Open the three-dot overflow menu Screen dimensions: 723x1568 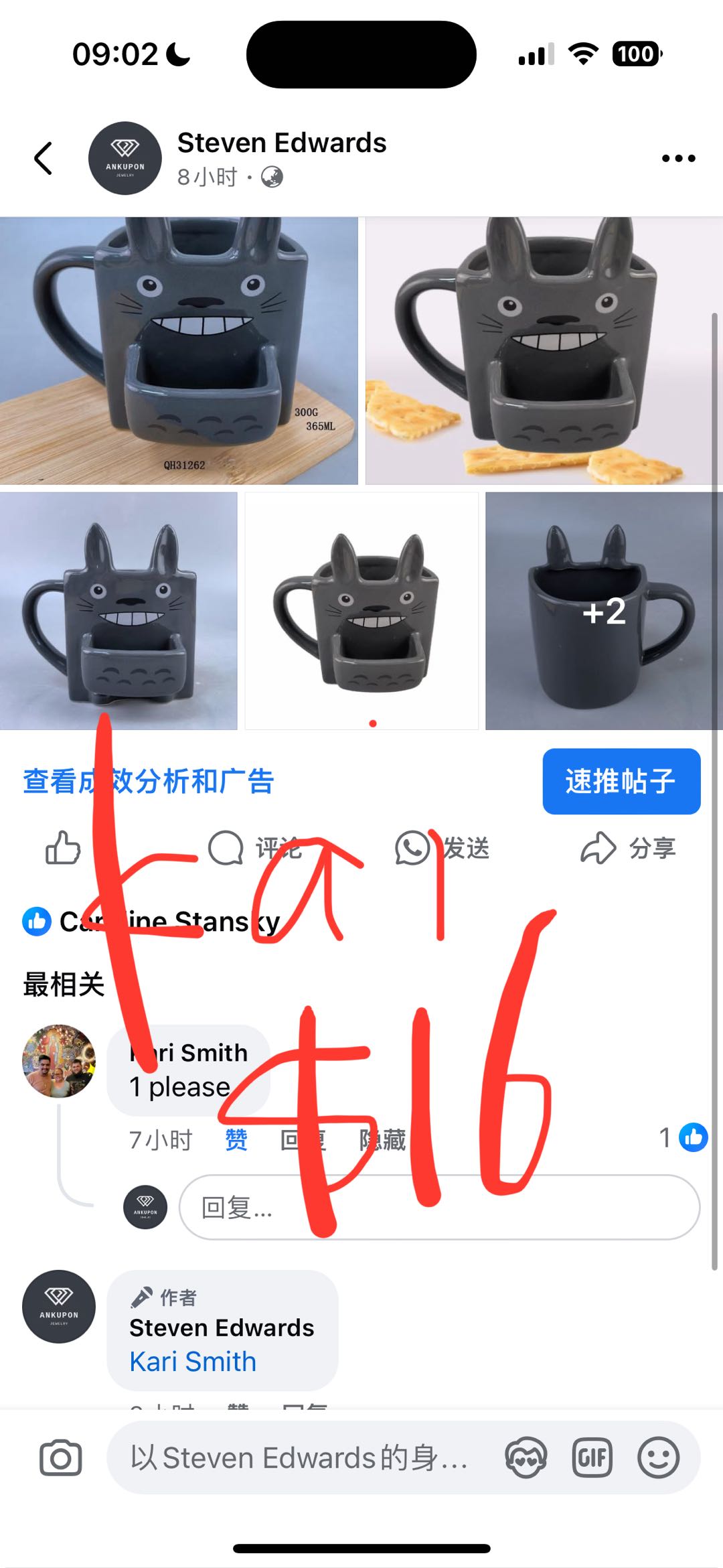tap(678, 159)
